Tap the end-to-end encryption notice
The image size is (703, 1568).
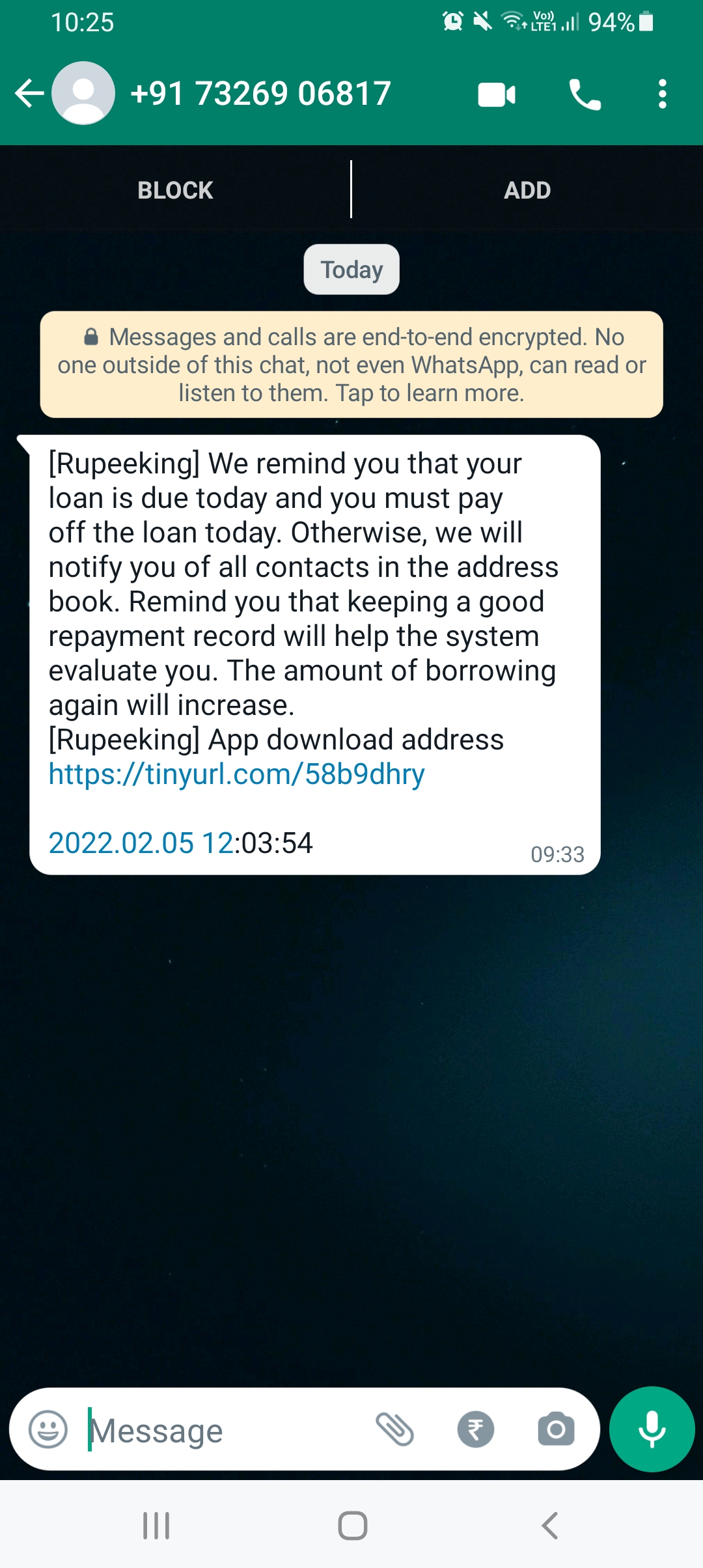(351, 365)
